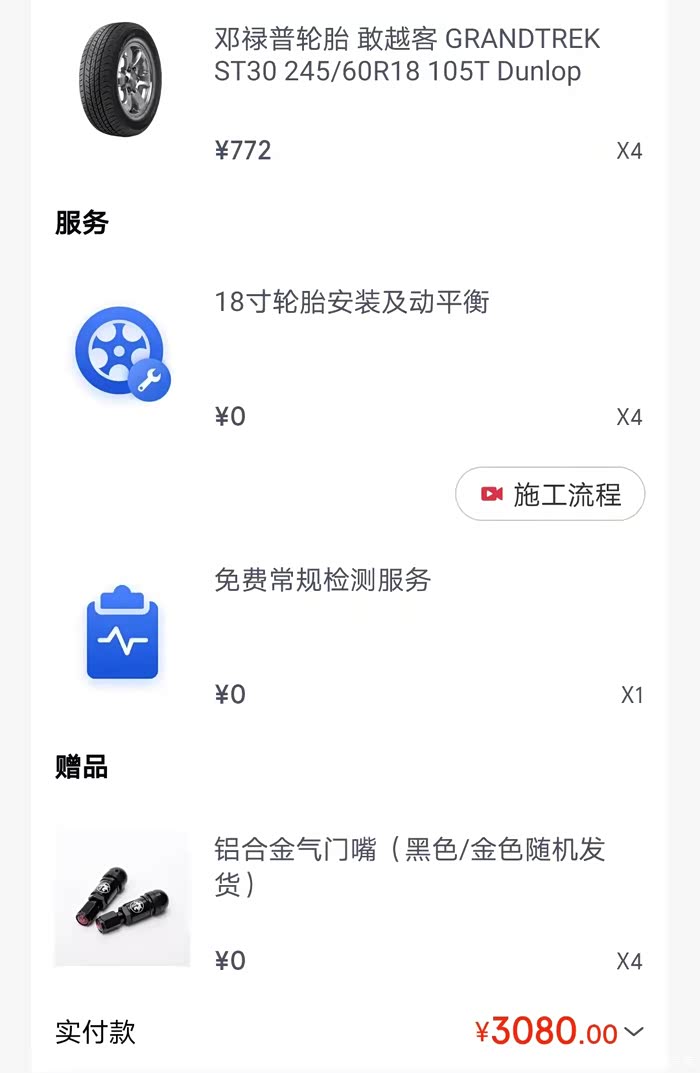The height and width of the screenshot is (1073, 700).
Task: View the 铝合金气门嘴 gift item
Action: pyautogui.click(x=409, y=866)
